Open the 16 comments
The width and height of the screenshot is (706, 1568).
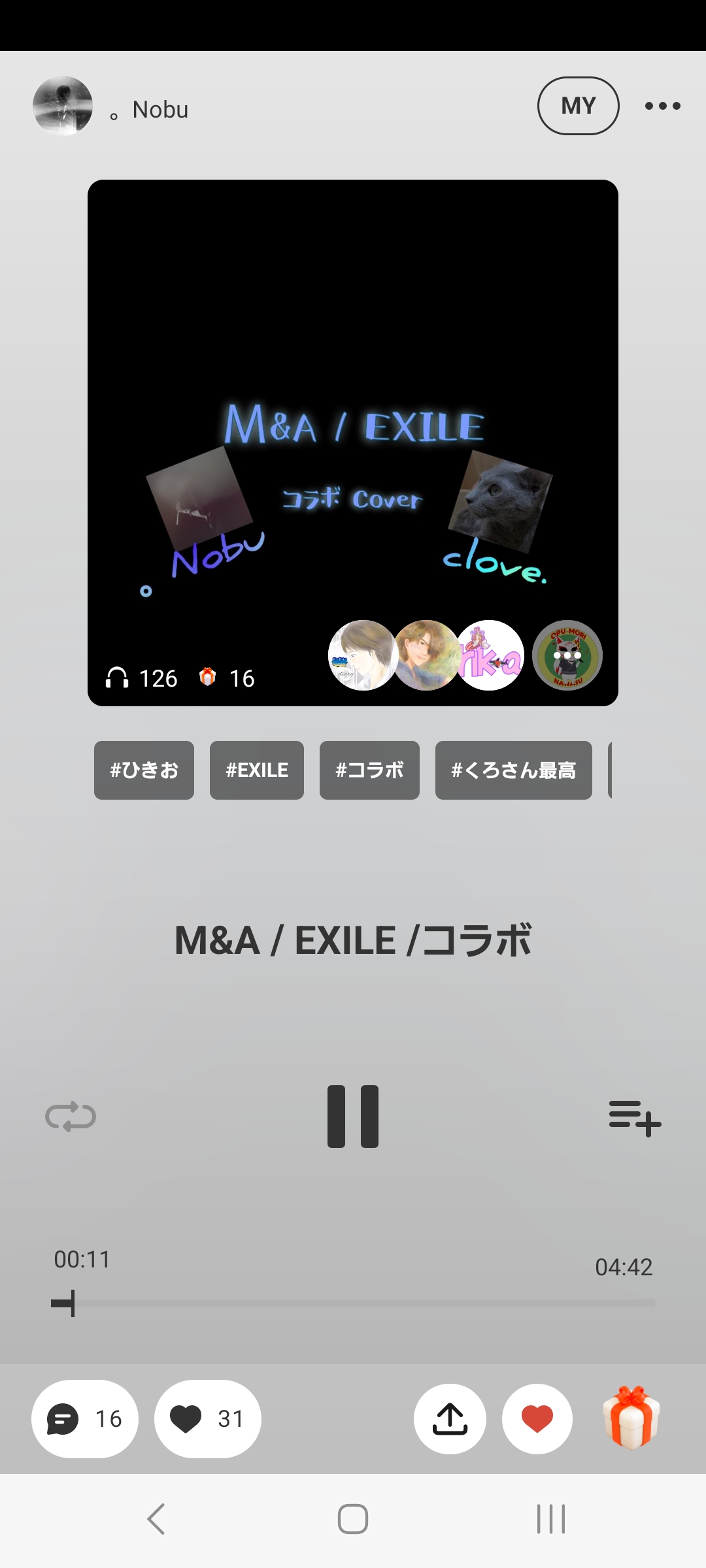tap(85, 1419)
